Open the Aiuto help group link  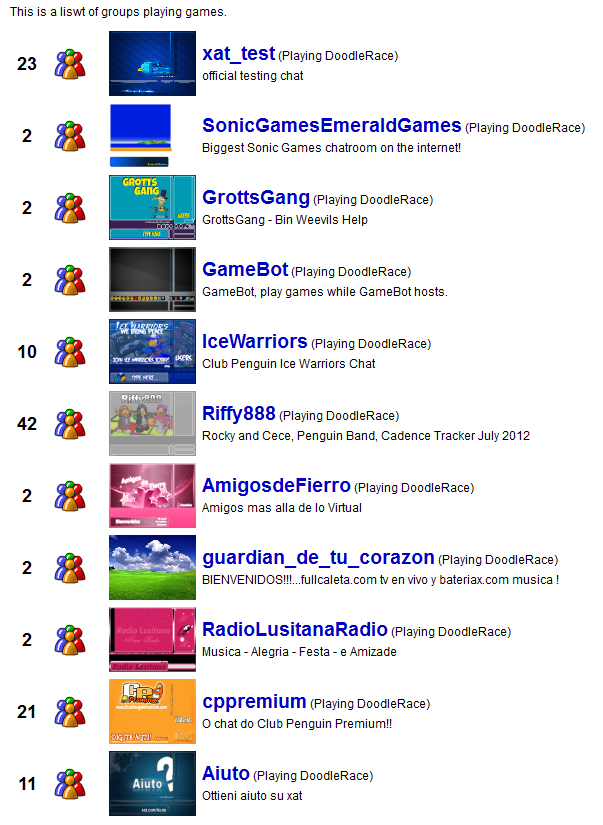click(225, 774)
